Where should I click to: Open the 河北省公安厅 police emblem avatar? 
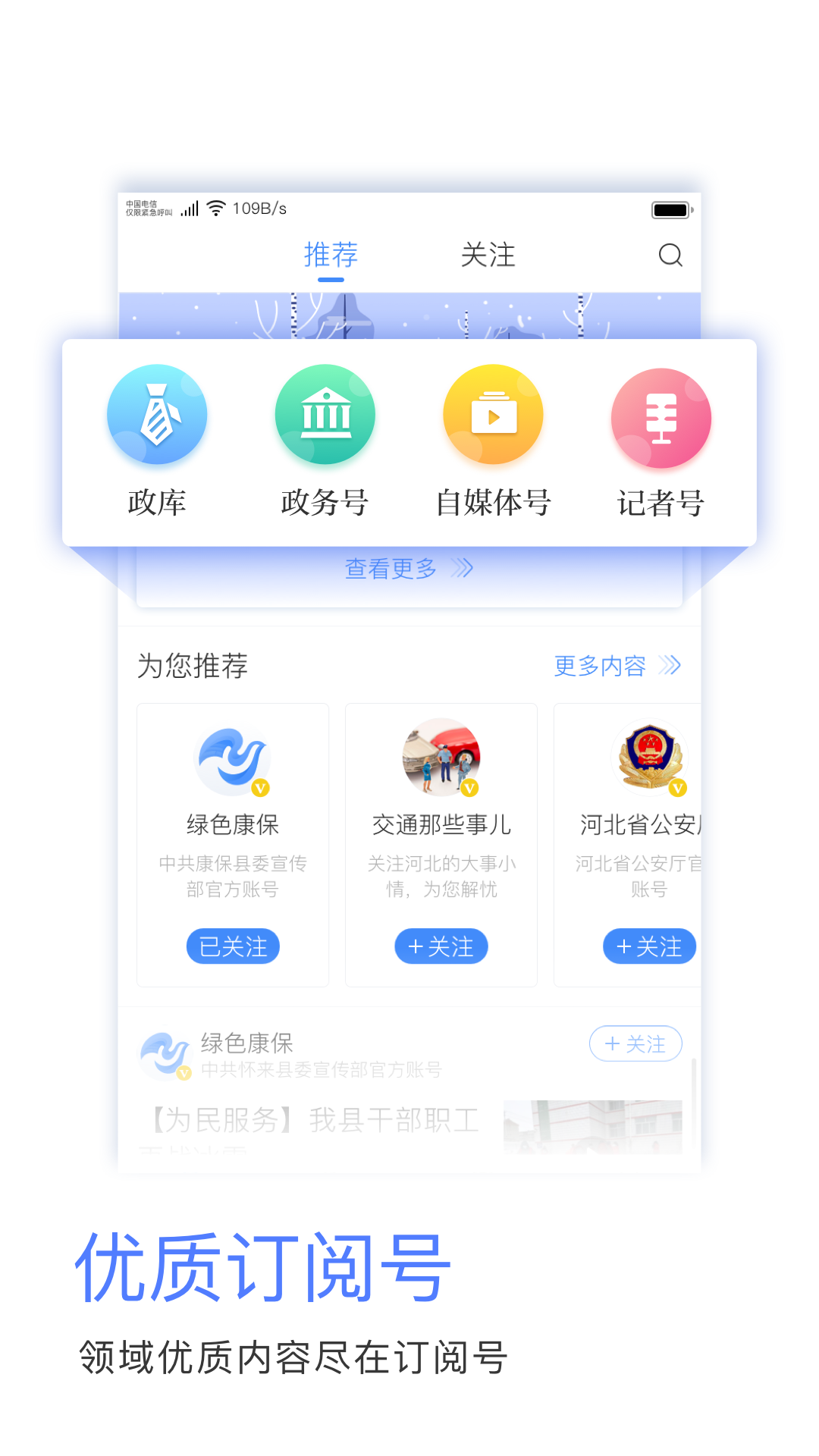point(648,761)
